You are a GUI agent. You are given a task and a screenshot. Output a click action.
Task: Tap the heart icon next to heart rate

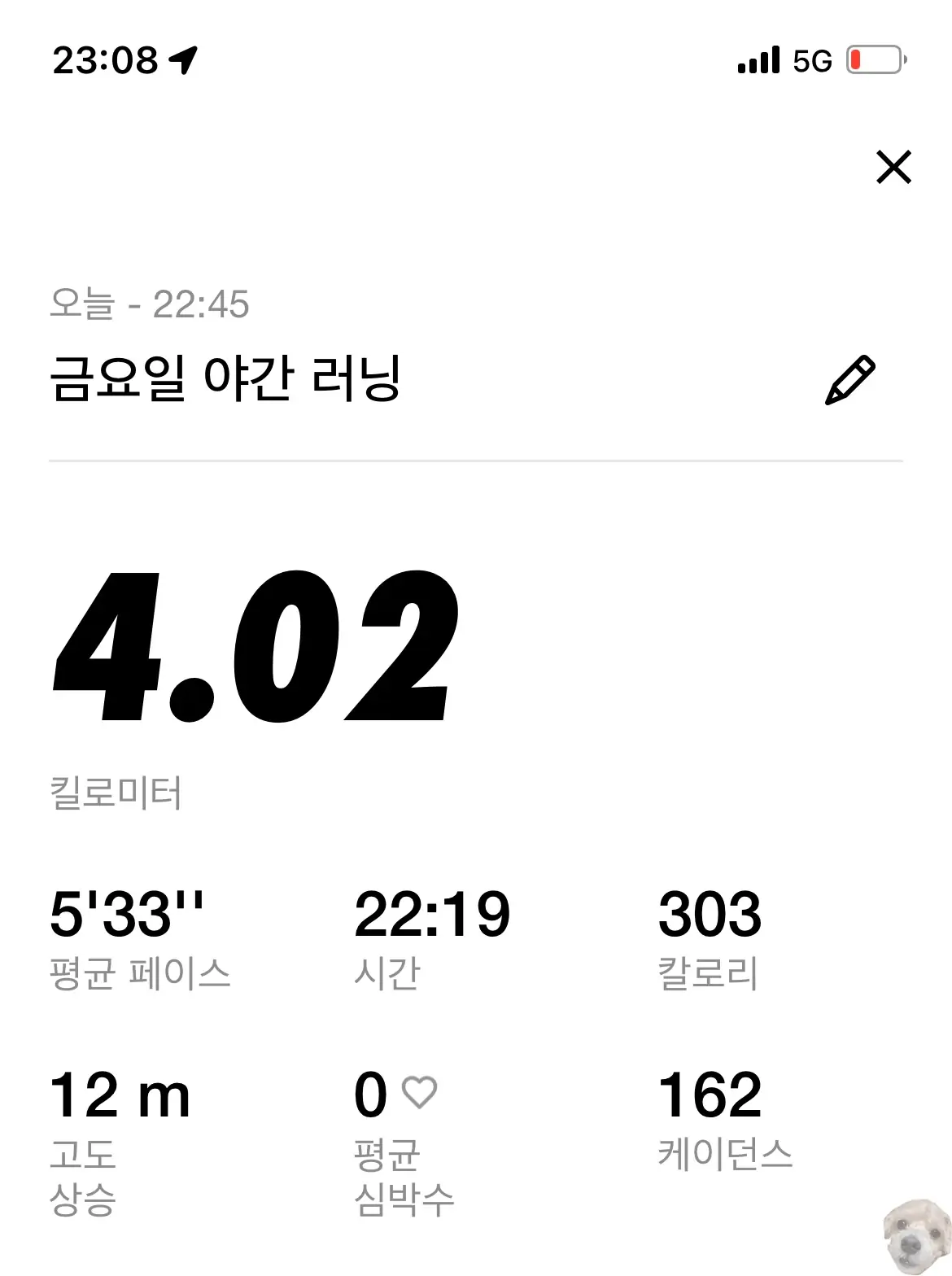417,1093
